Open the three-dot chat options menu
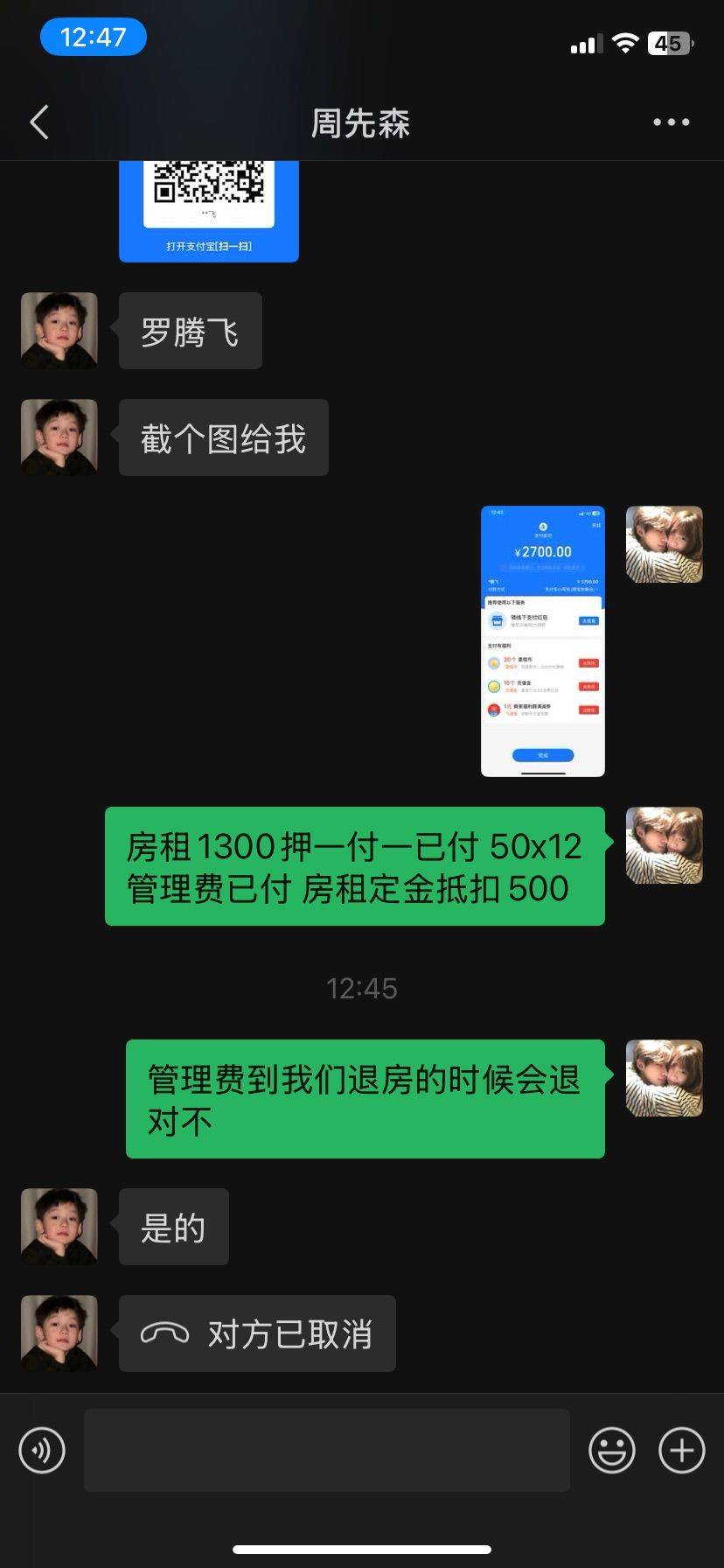The height and width of the screenshot is (1568, 724). (671, 122)
